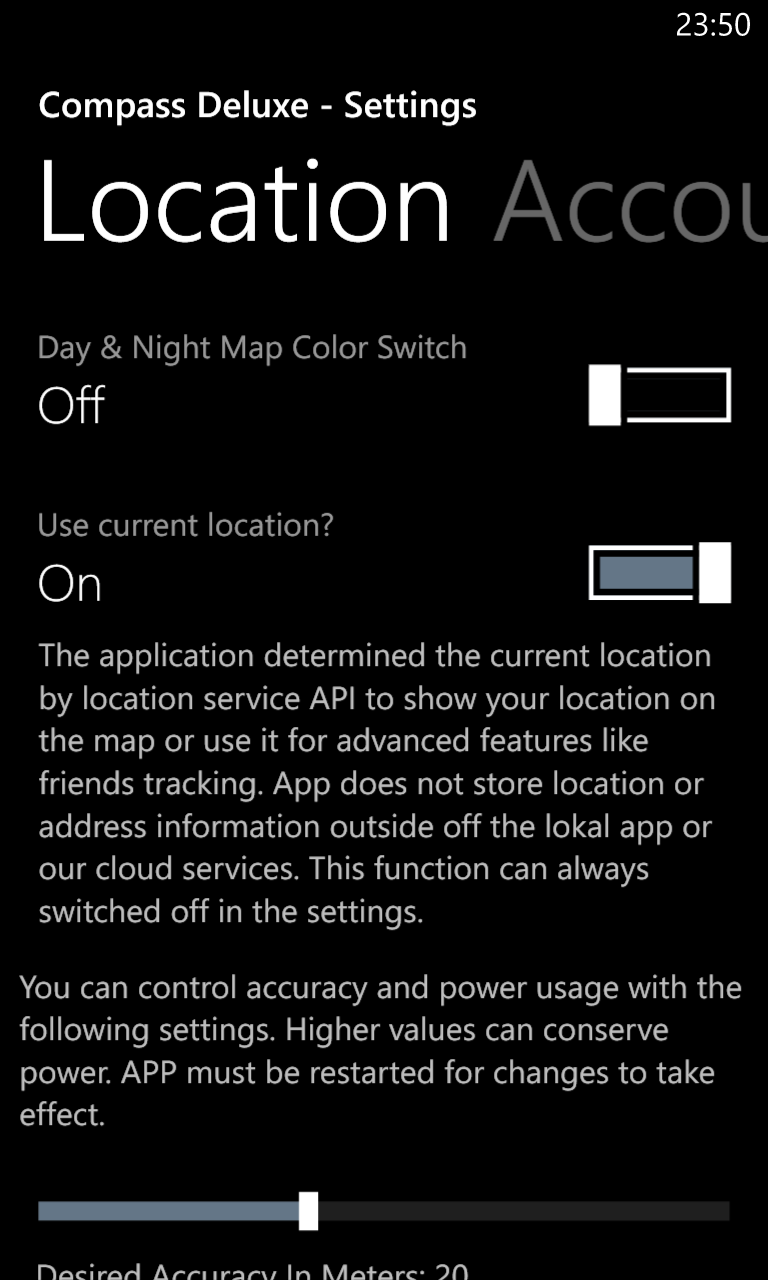This screenshot has height=1280, width=768.
Task: Turn off Use current location
Action: click(660, 573)
